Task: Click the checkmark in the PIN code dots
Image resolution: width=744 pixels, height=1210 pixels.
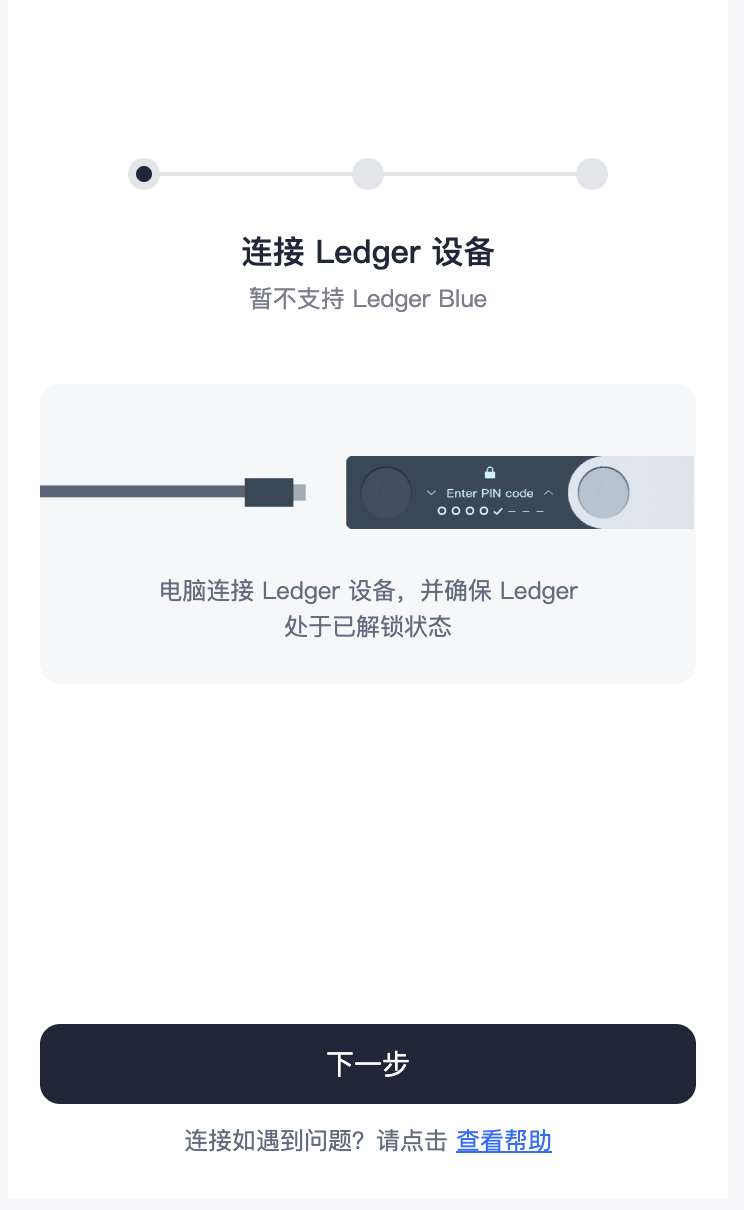Action: 497,509
